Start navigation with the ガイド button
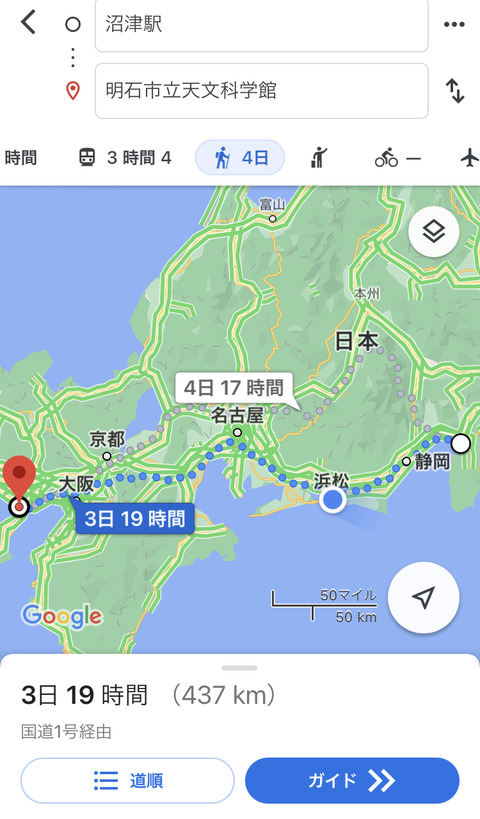 pyautogui.click(x=352, y=781)
